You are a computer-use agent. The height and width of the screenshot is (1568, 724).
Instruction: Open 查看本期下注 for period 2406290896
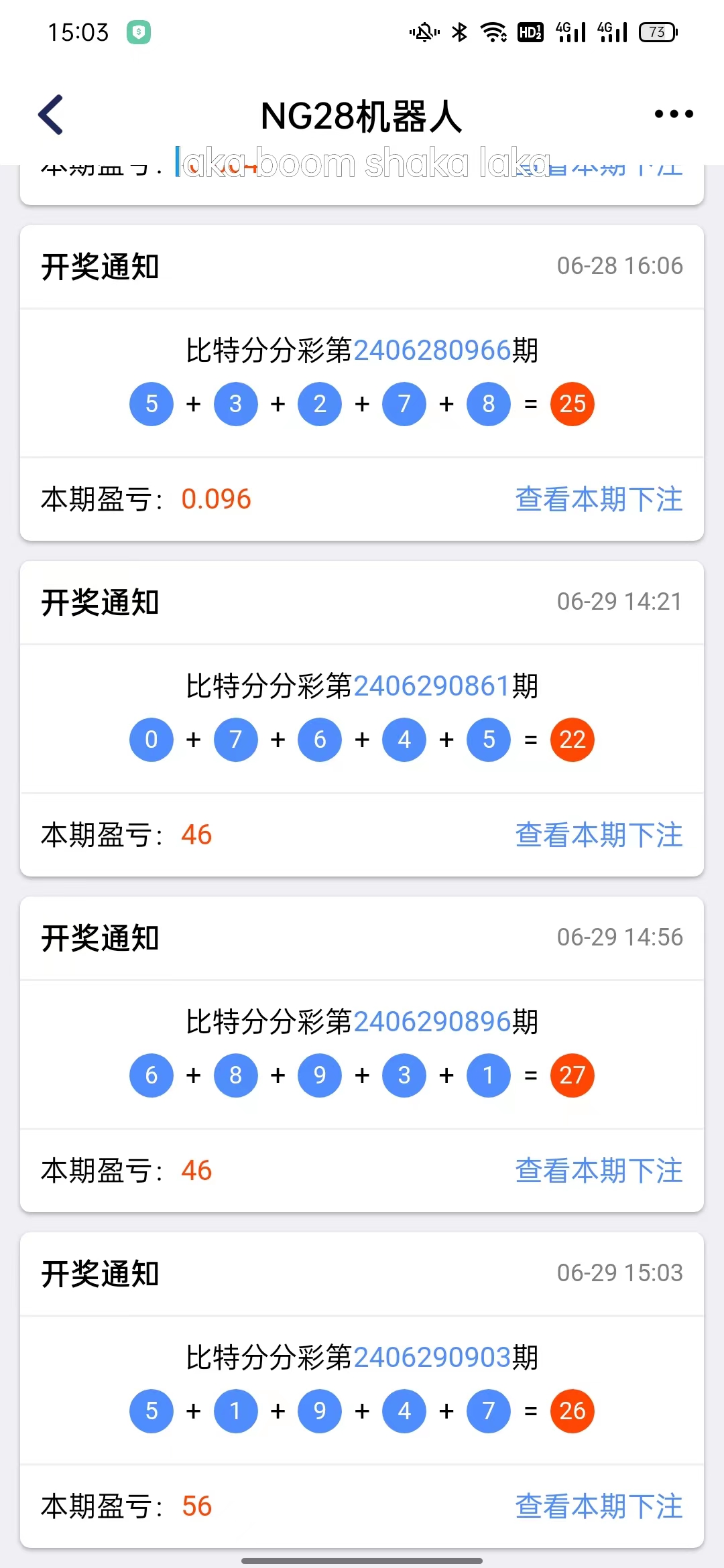pos(599,1171)
